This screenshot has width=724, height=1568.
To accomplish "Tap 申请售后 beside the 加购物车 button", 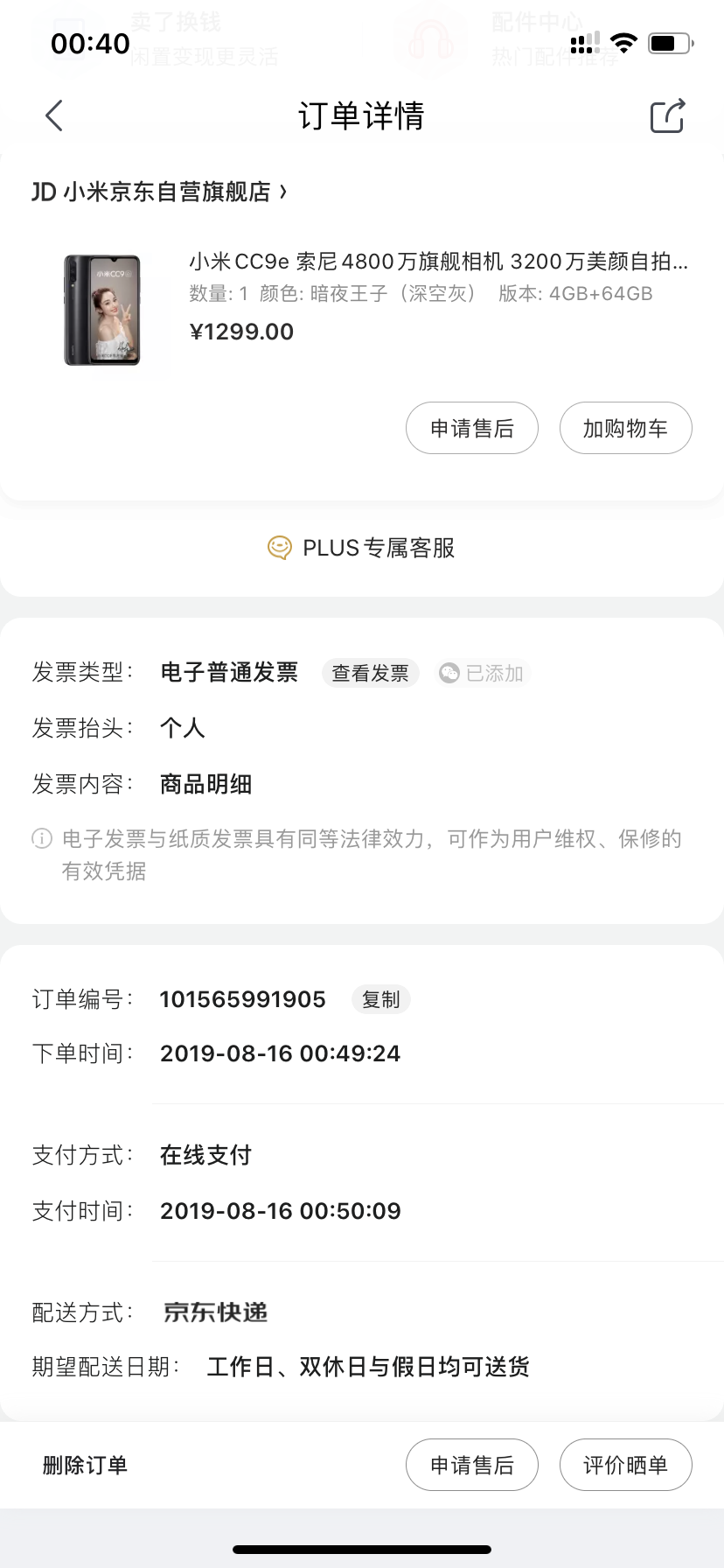I will [472, 428].
